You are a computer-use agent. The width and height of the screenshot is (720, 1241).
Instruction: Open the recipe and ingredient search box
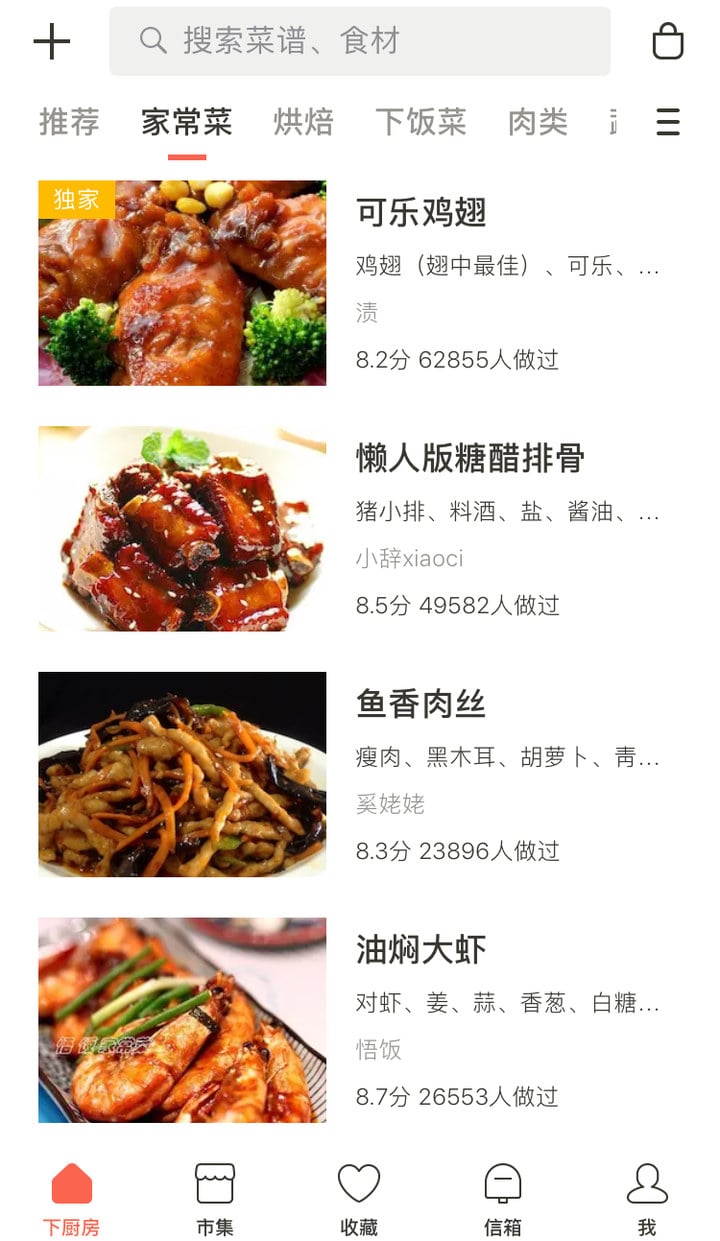click(x=360, y=41)
